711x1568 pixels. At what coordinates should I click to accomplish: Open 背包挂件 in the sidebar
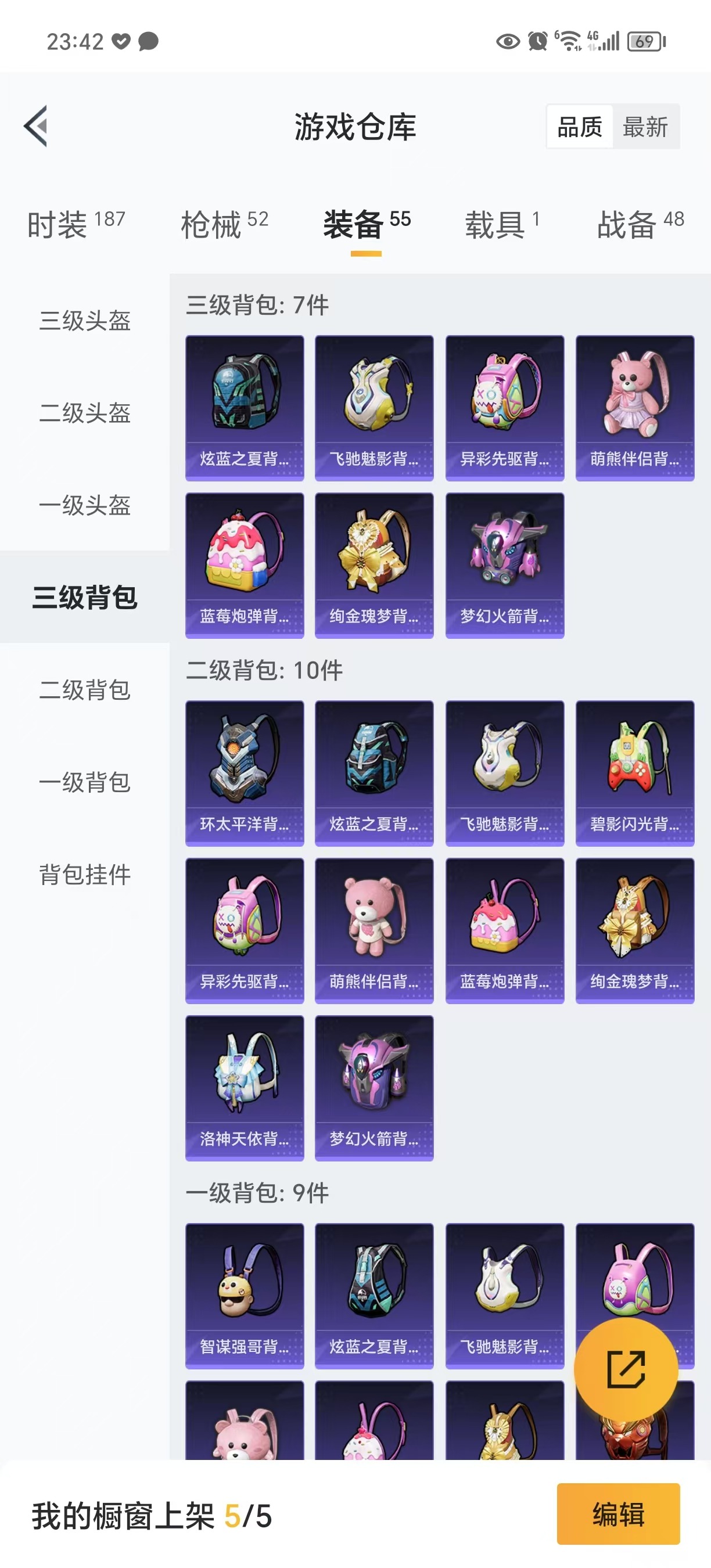pyautogui.click(x=85, y=875)
